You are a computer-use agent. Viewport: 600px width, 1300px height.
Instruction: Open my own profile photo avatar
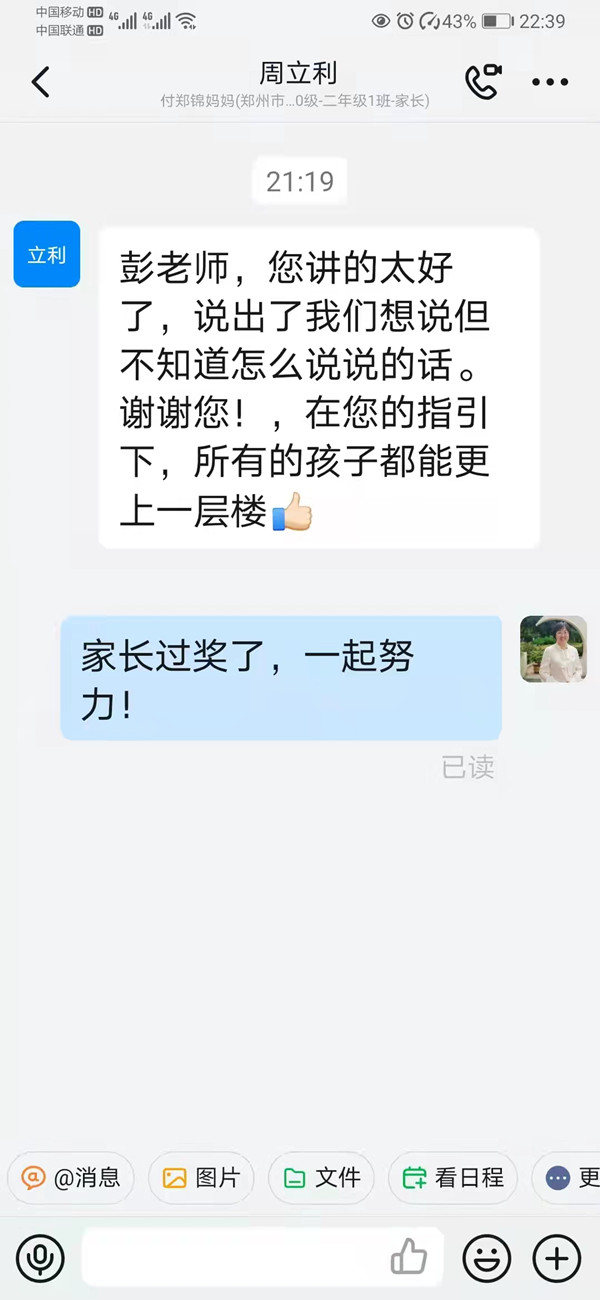pos(553,649)
